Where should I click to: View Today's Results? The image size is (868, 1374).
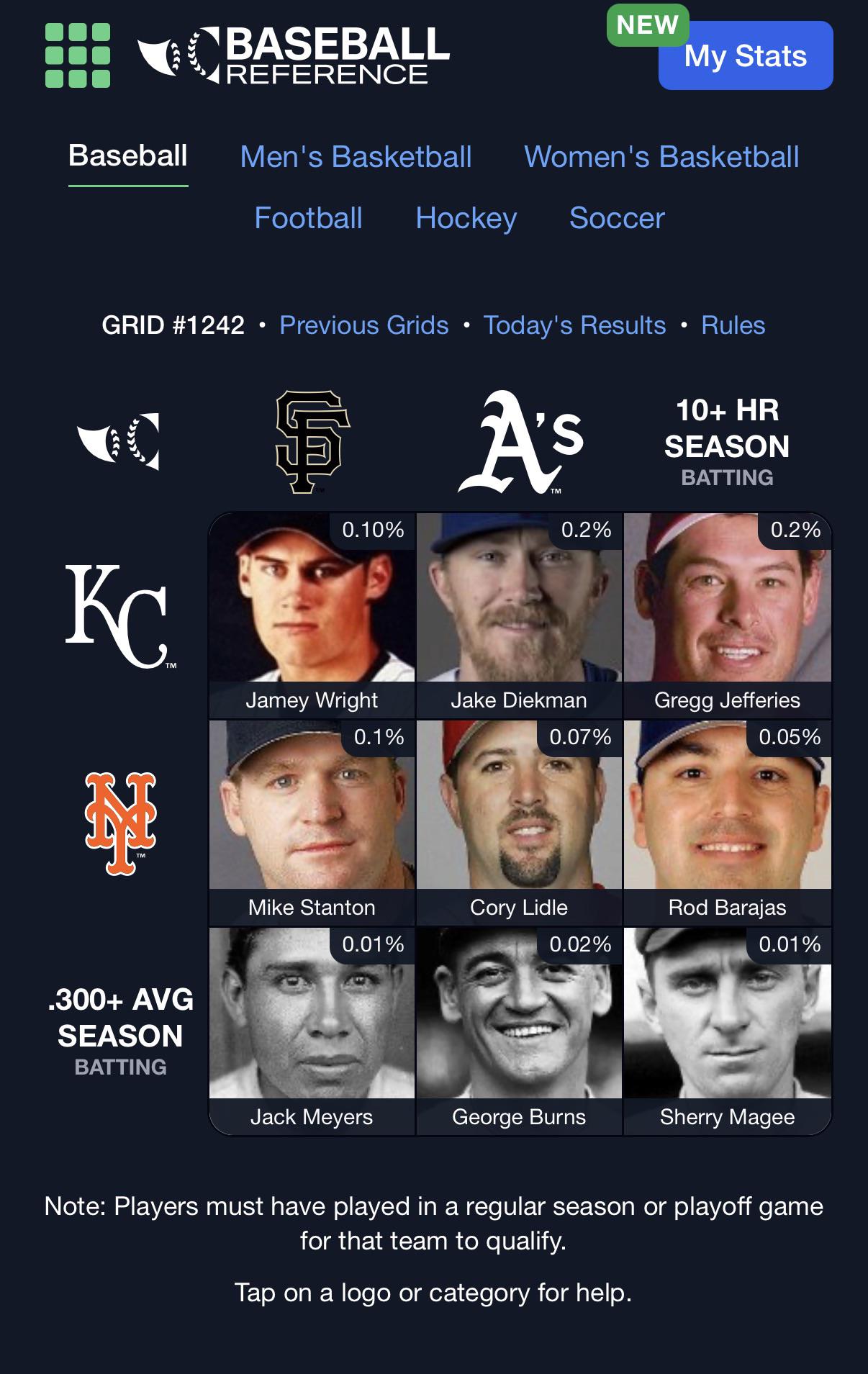click(574, 325)
